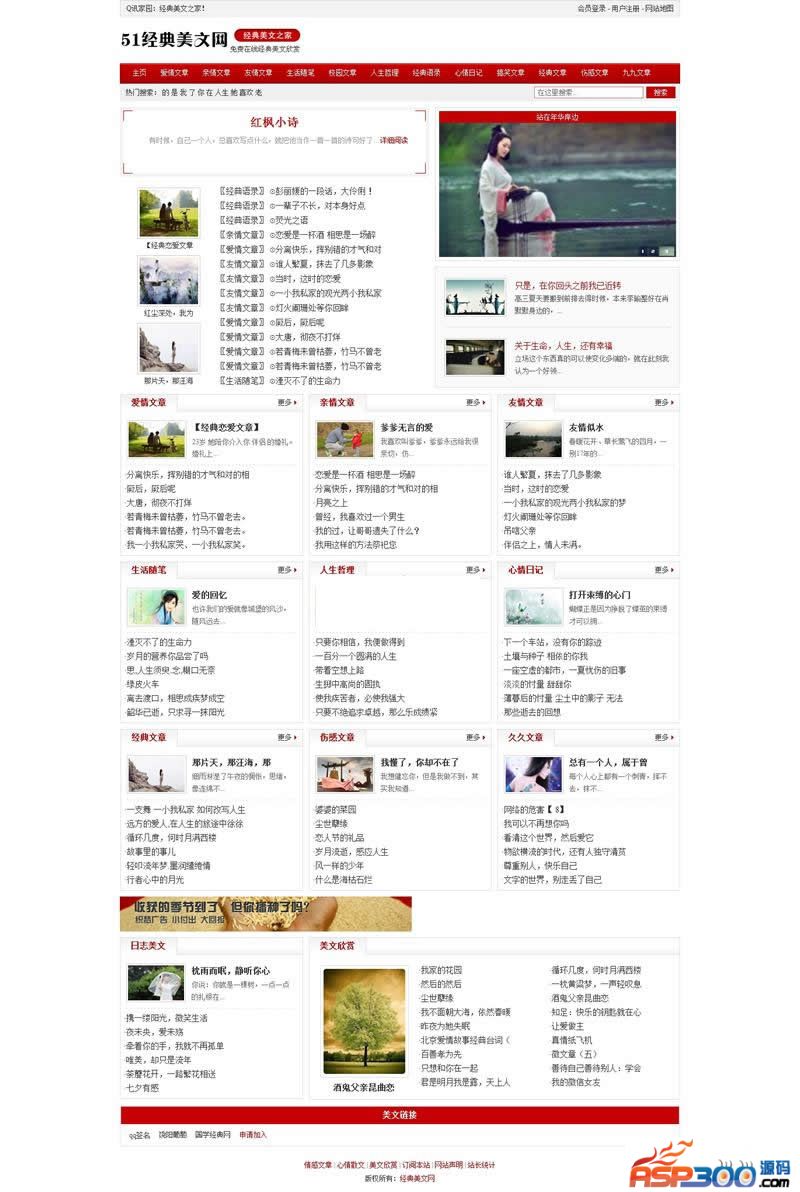Open the 用户注册 registration link
The width and height of the screenshot is (800, 1192).
click(626, 8)
